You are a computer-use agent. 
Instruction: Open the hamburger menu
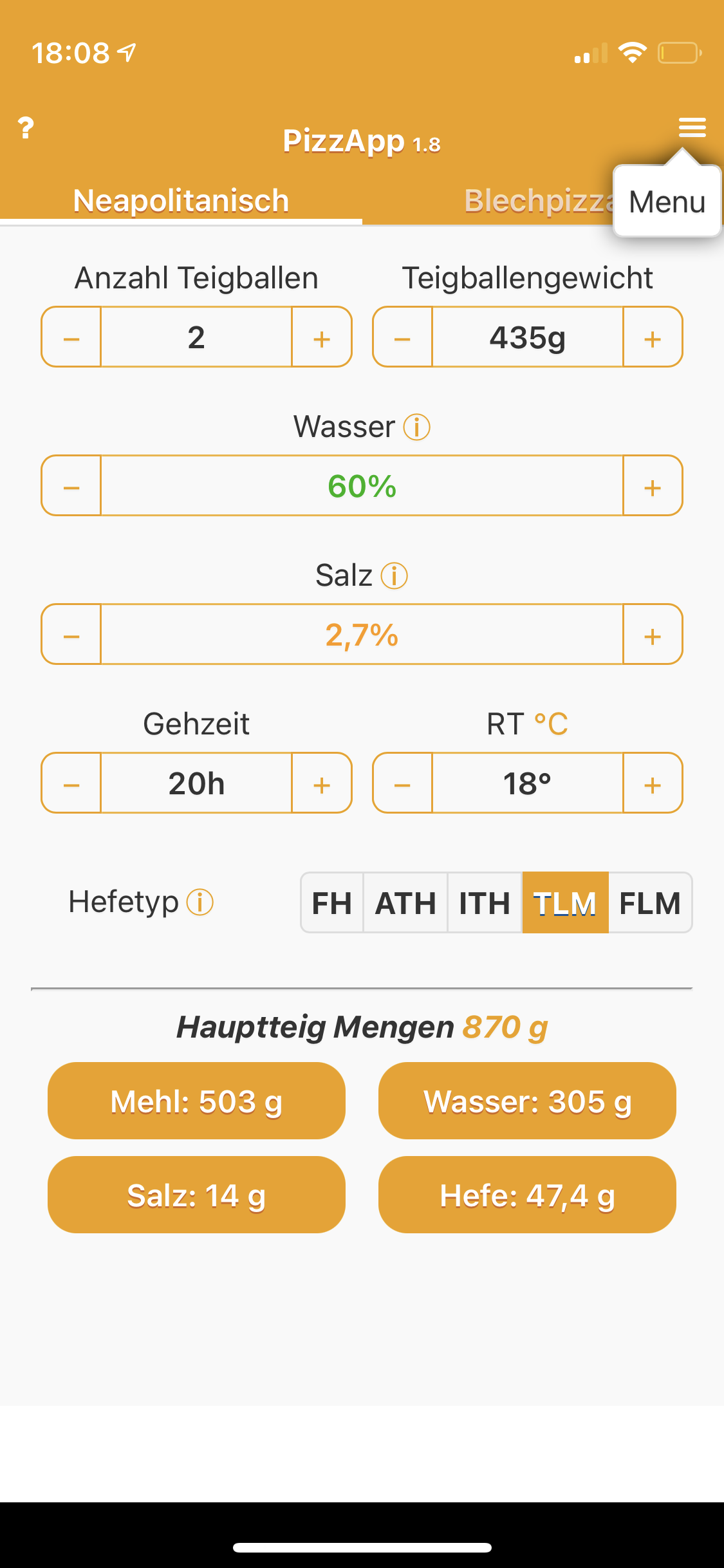692,127
